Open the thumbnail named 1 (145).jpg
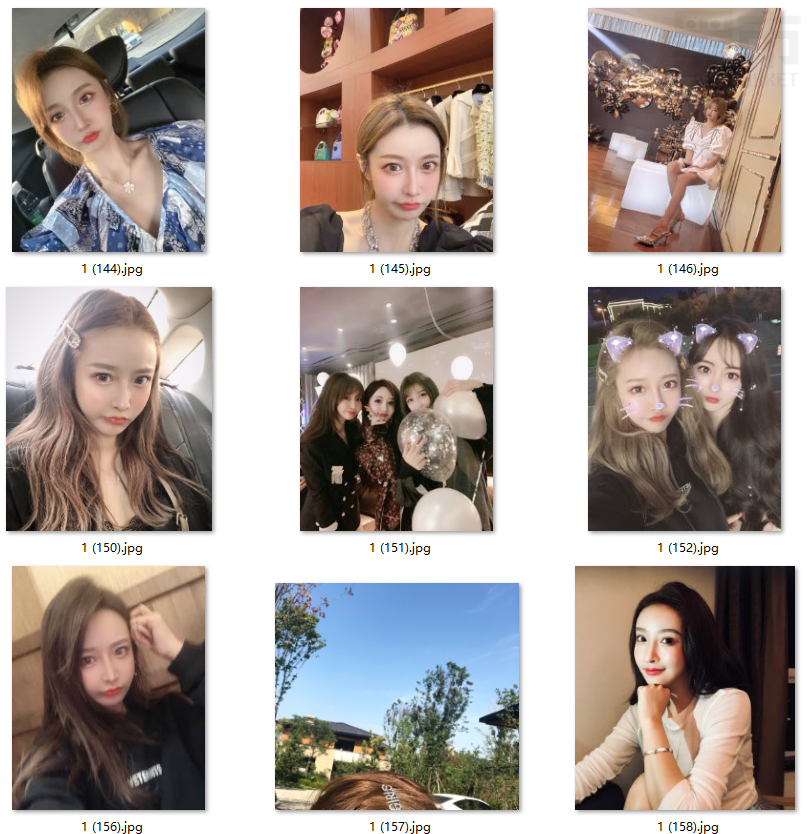The width and height of the screenshot is (809, 834). tap(396, 130)
